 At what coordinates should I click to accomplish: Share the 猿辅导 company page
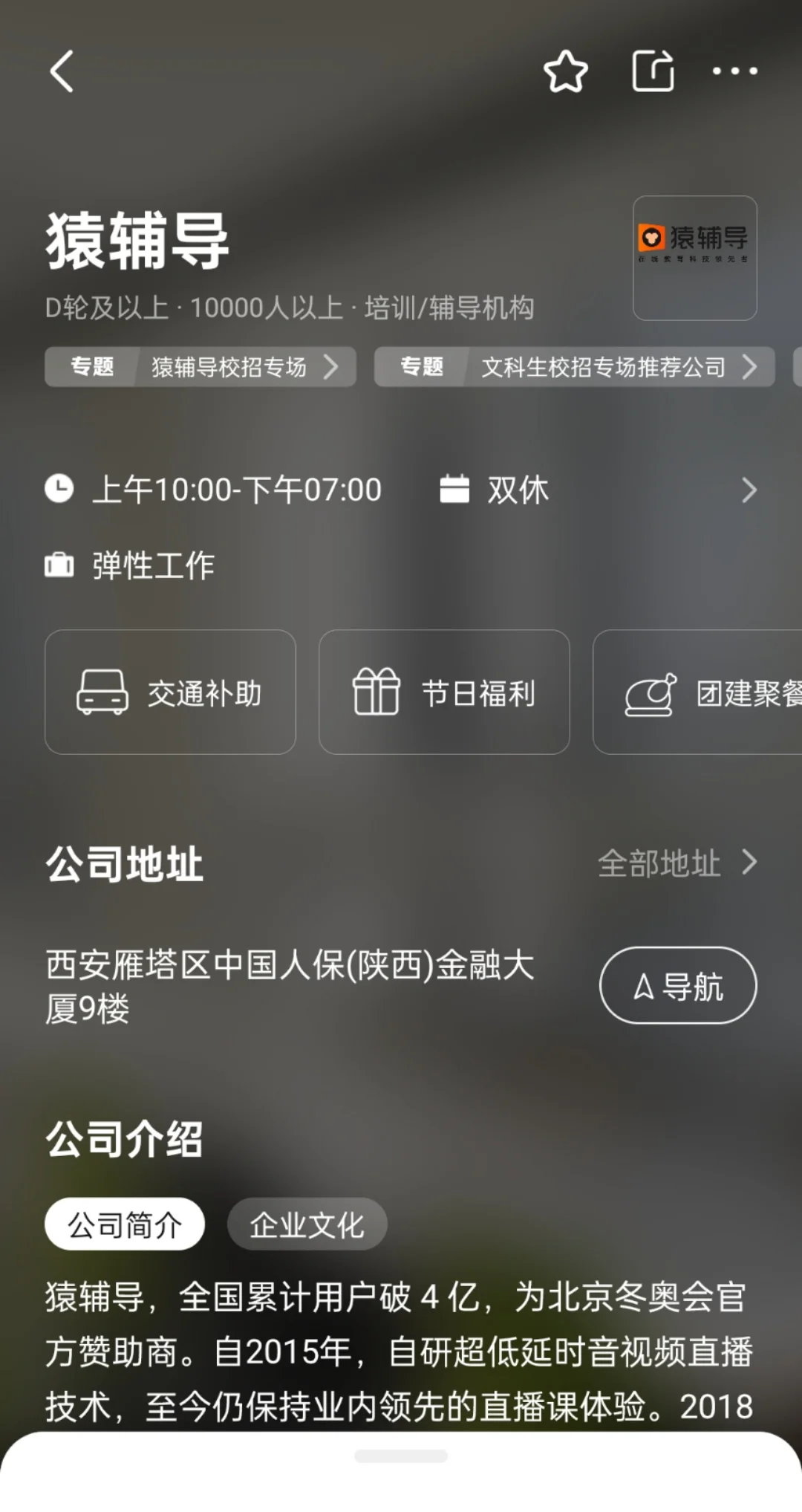coord(653,71)
